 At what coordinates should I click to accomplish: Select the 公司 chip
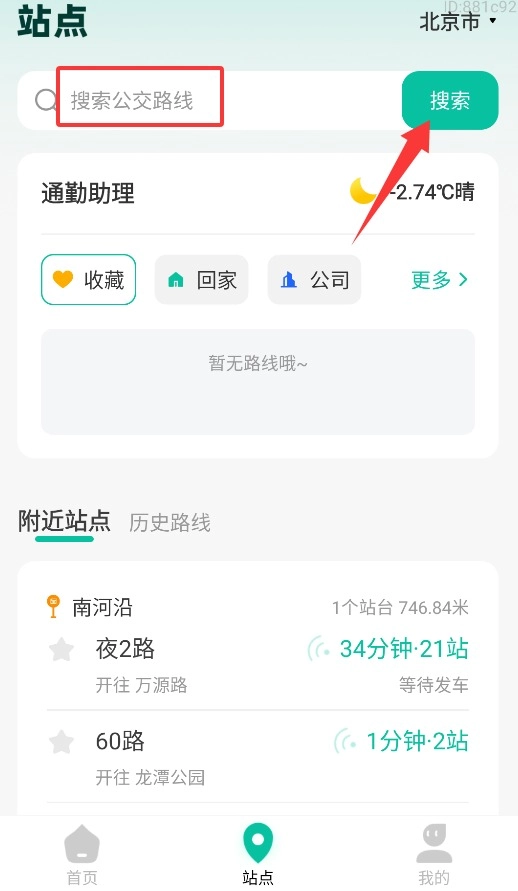[314, 280]
